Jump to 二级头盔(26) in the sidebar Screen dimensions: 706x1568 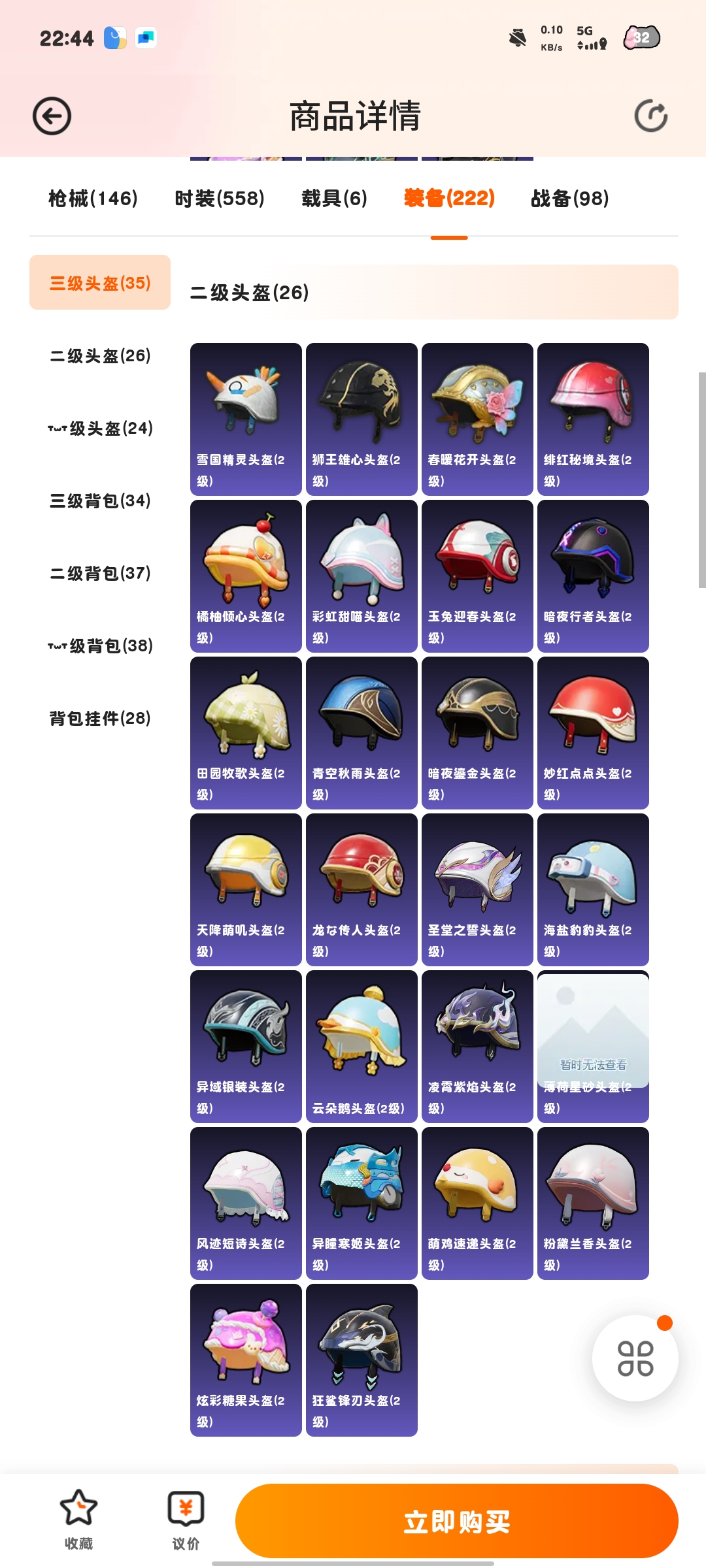100,355
